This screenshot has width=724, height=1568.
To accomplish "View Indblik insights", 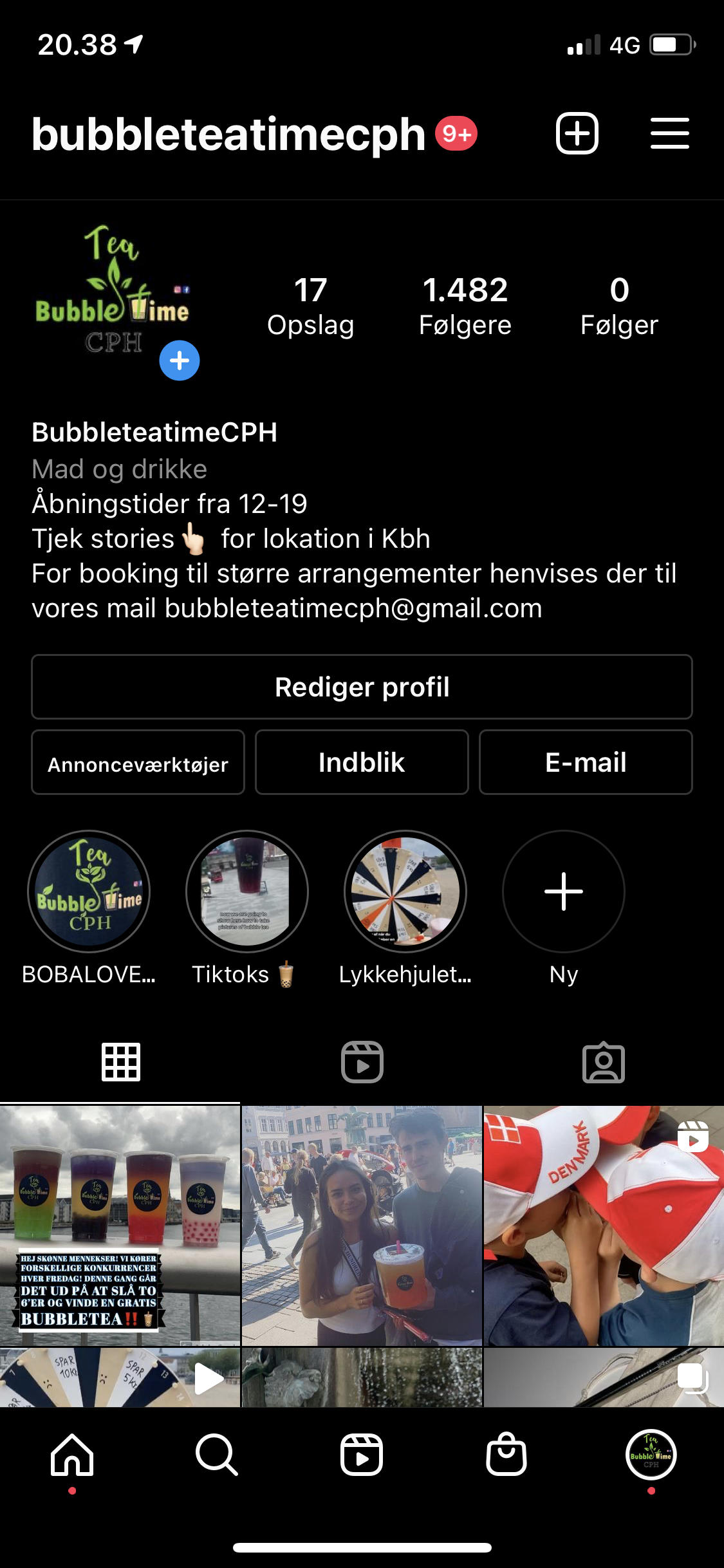I will [x=362, y=763].
